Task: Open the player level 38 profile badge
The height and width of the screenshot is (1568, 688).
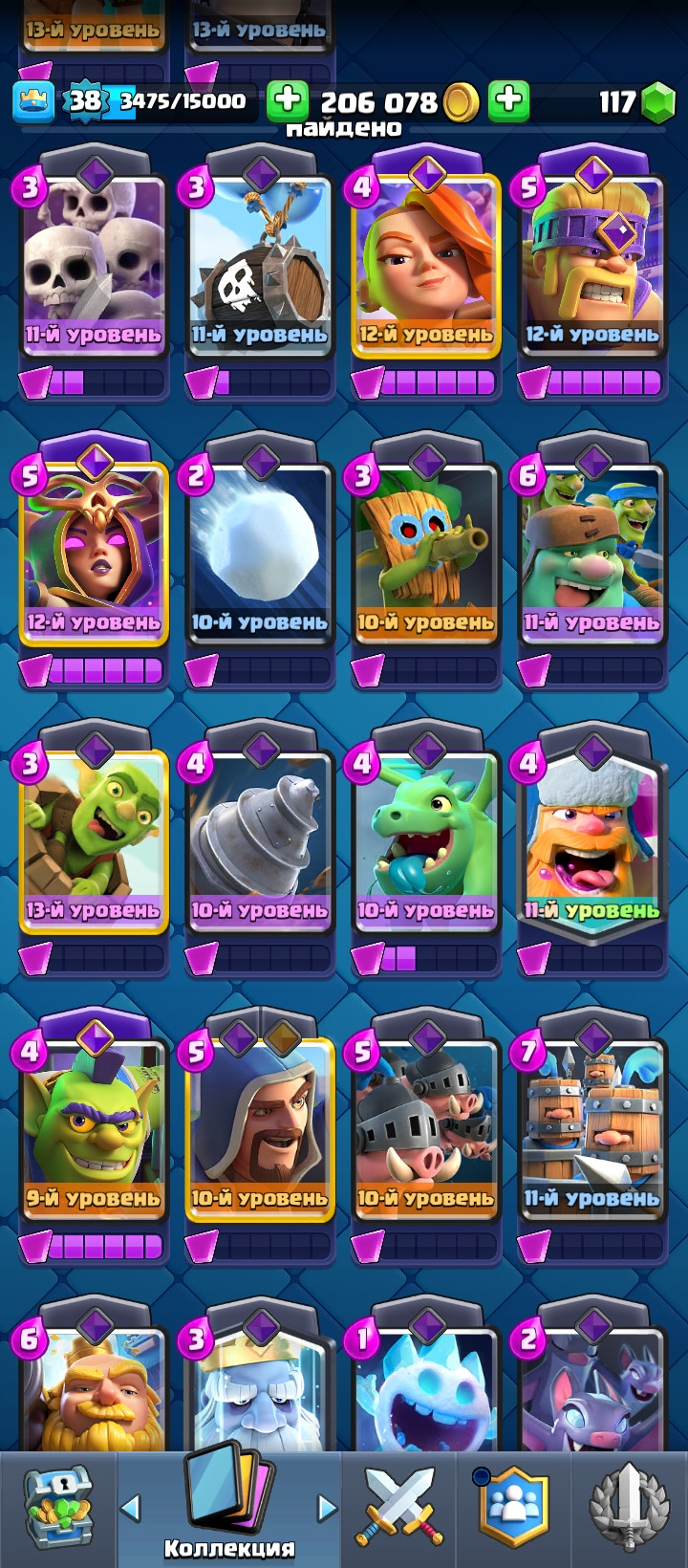Action: (x=84, y=99)
